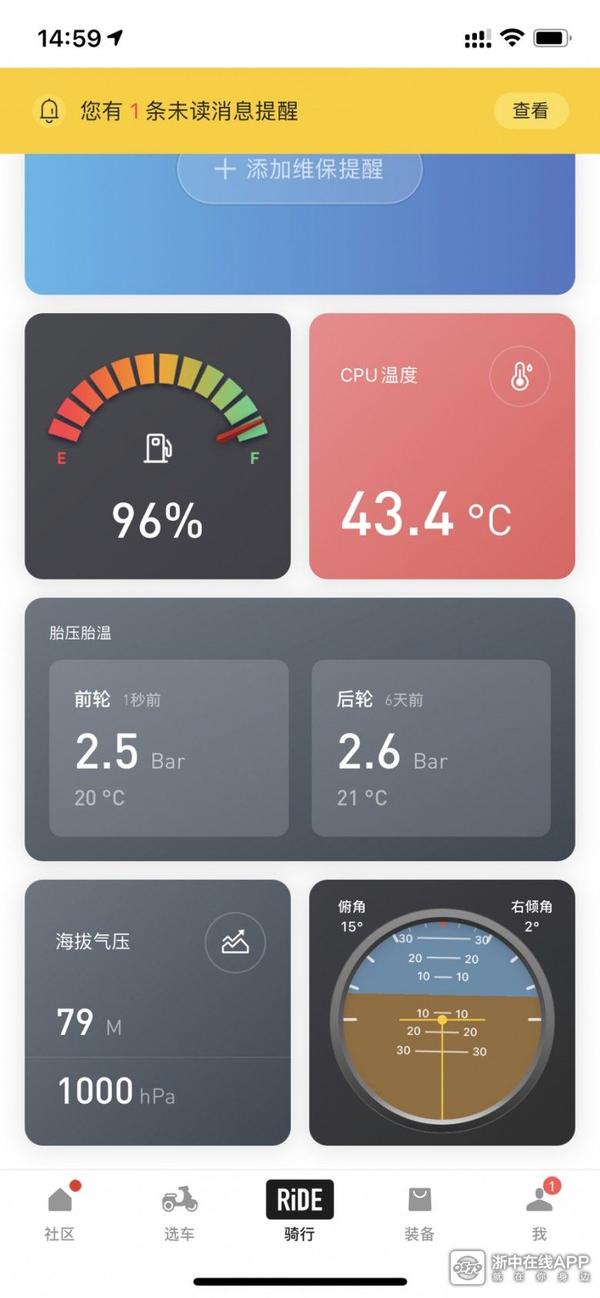Open the 我 profile tab
The width and height of the screenshot is (600, 1298).
coord(539,1211)
